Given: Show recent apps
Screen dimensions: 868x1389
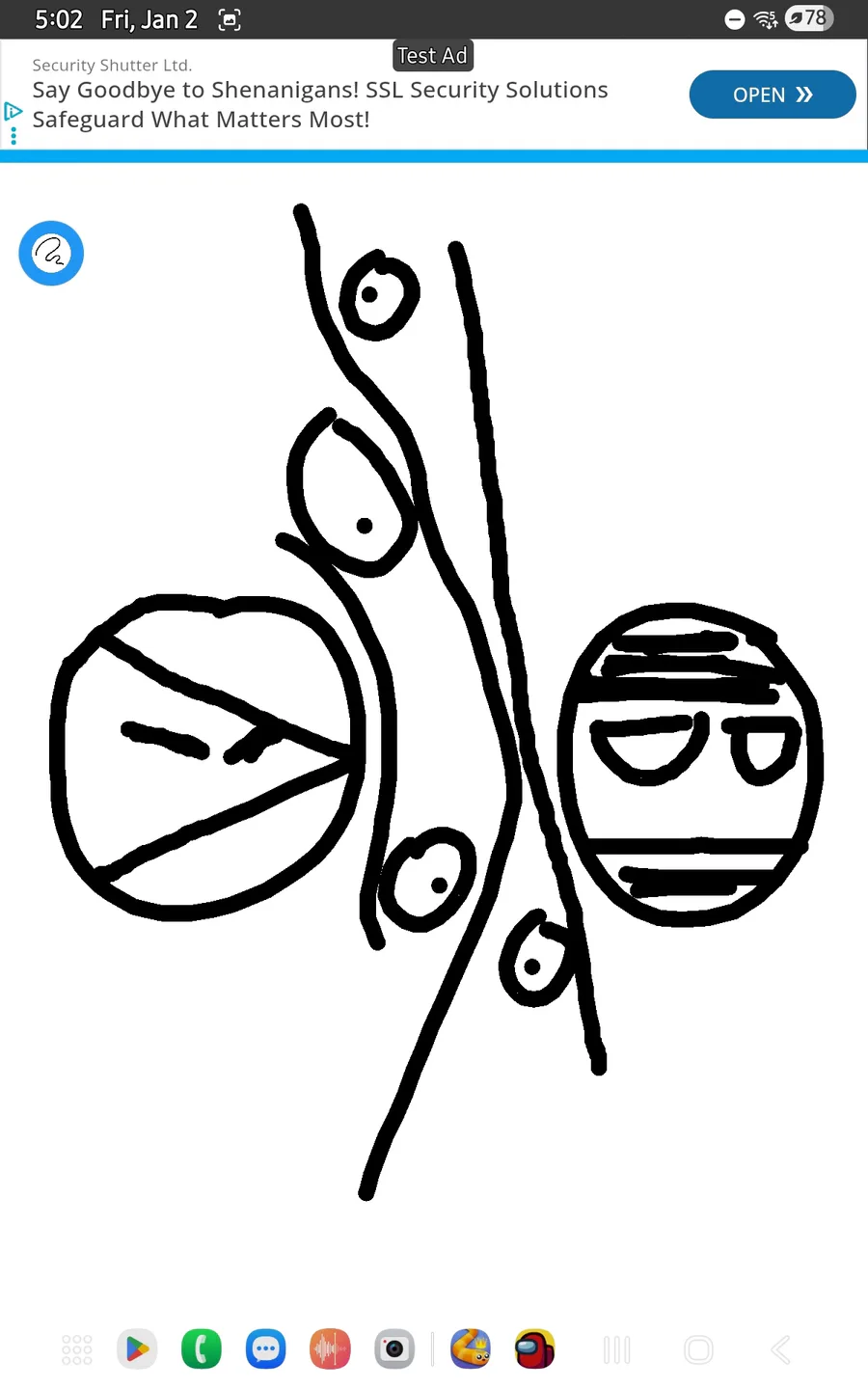Looking at the screenshot, I should pos(616,1349).
